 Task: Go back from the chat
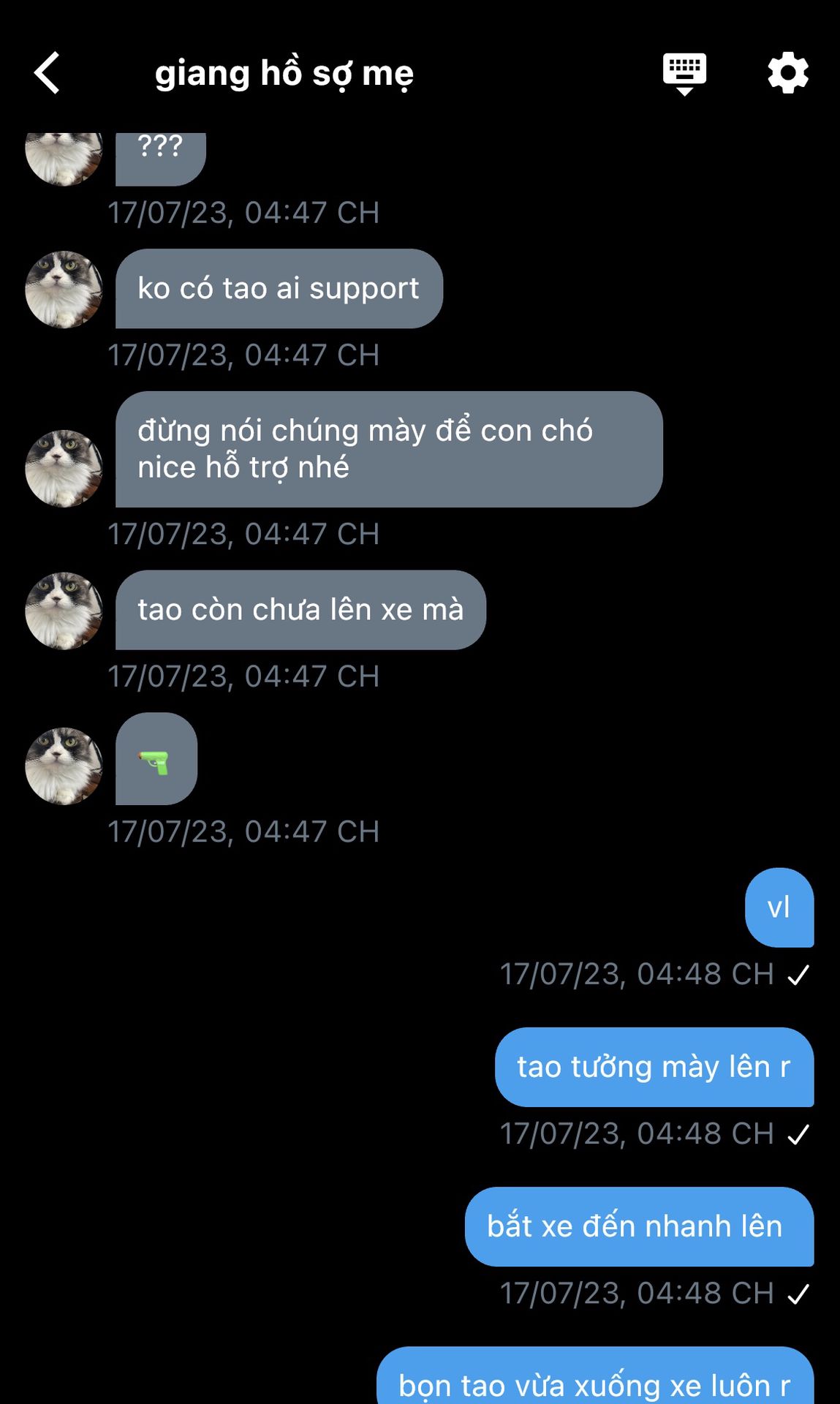[47, 73]
